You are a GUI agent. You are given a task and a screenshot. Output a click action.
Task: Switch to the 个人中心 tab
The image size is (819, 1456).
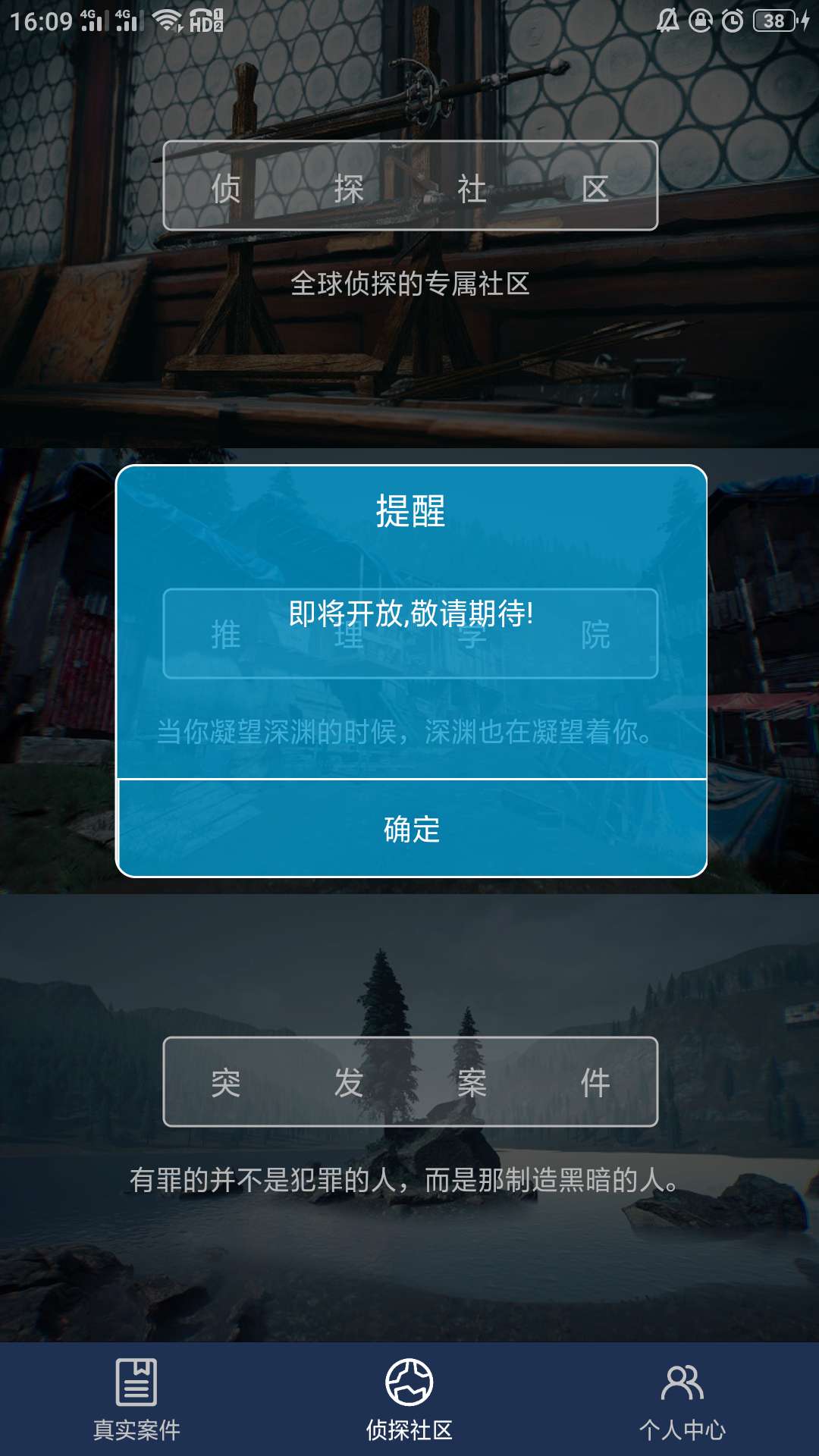pos(682,1399)
